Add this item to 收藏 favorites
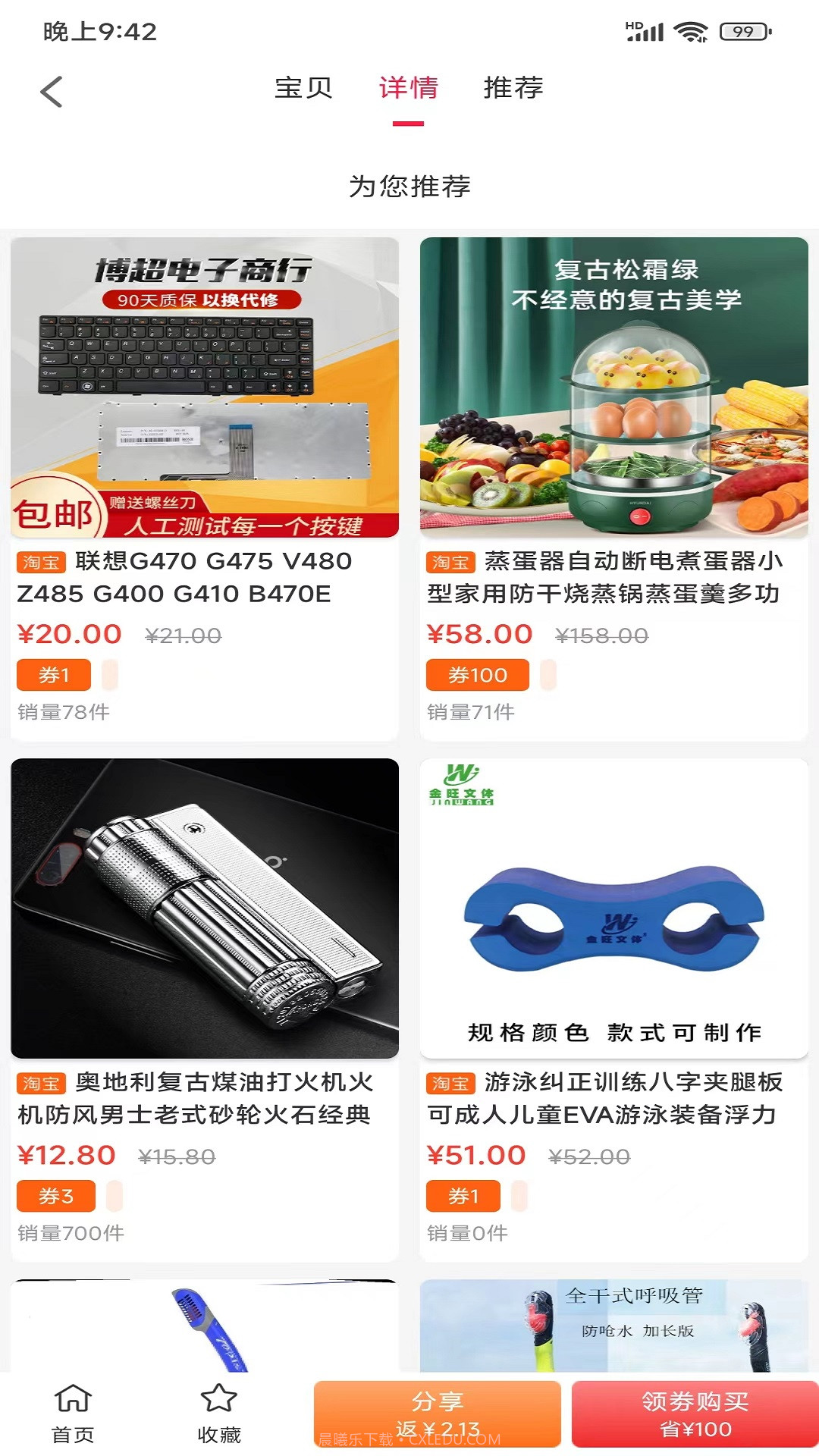This screenshot has width=819, height=1456. [x=219, y=1414]
